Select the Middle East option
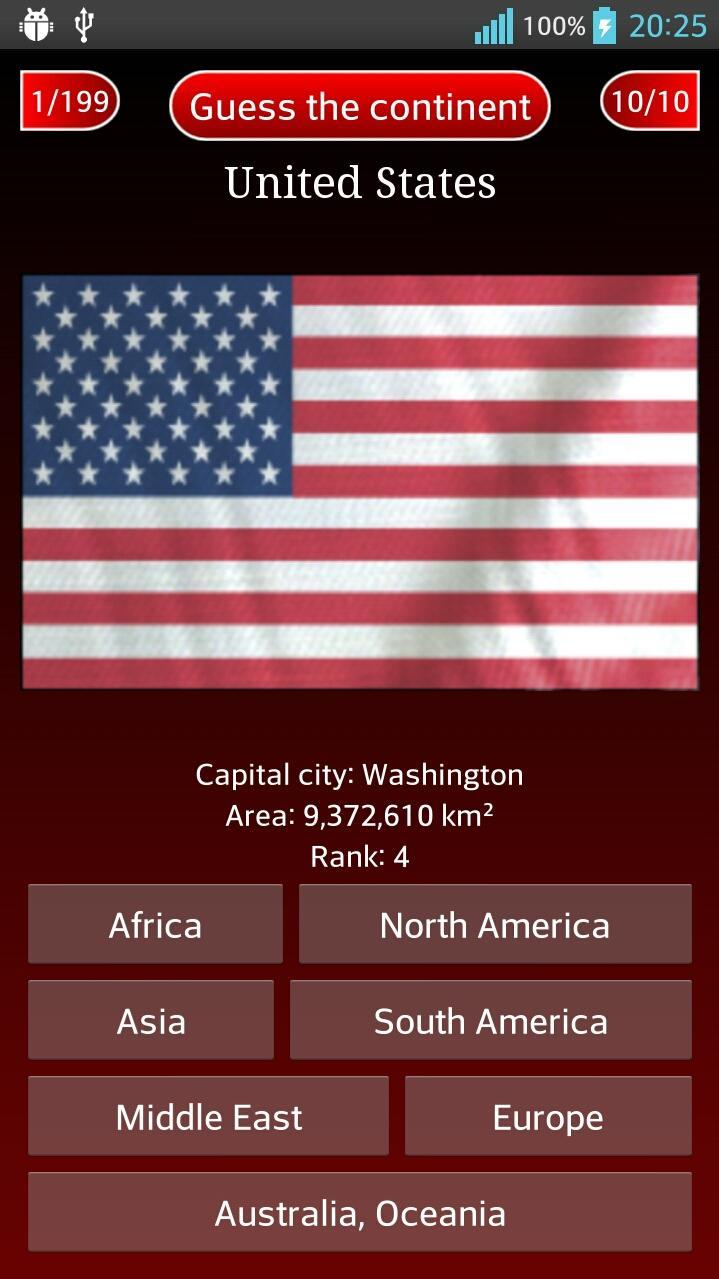Image resolution: width=719 pixels, height=1279 pixels. coord(208,1117)
